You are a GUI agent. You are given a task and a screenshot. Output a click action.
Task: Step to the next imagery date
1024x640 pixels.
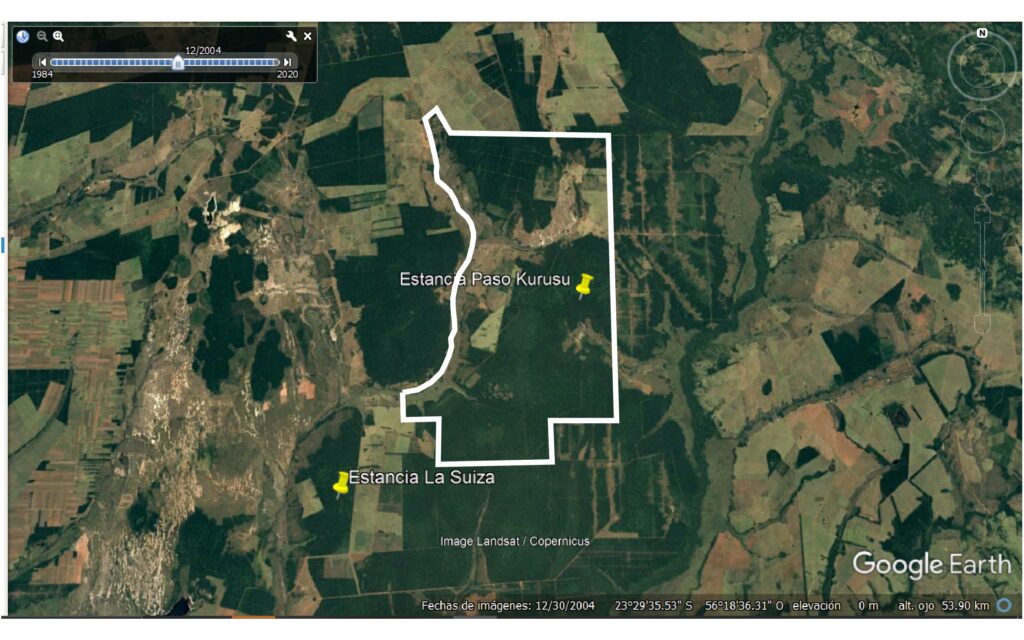click(x=288, y=62)
